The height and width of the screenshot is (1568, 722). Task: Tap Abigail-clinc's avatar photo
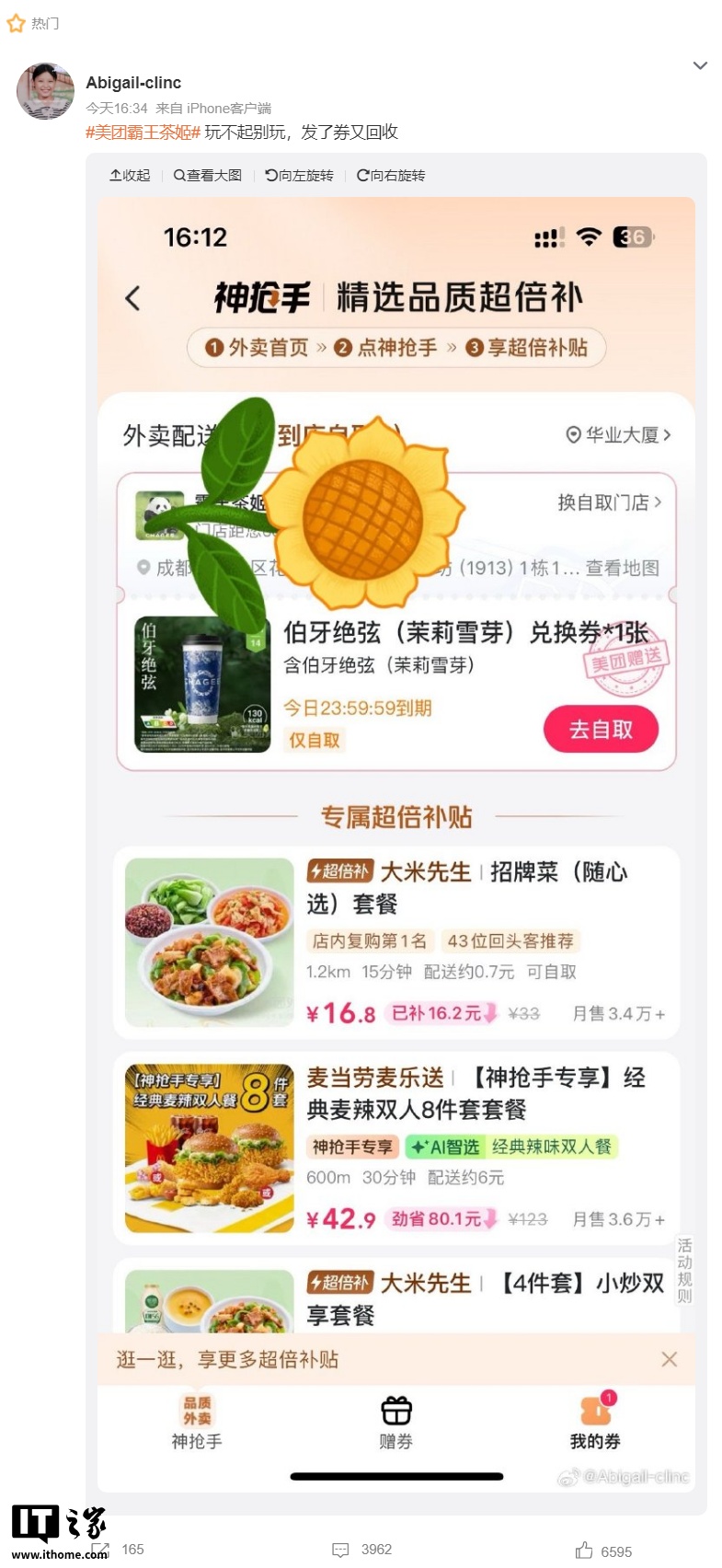click(x=45, y=91)
